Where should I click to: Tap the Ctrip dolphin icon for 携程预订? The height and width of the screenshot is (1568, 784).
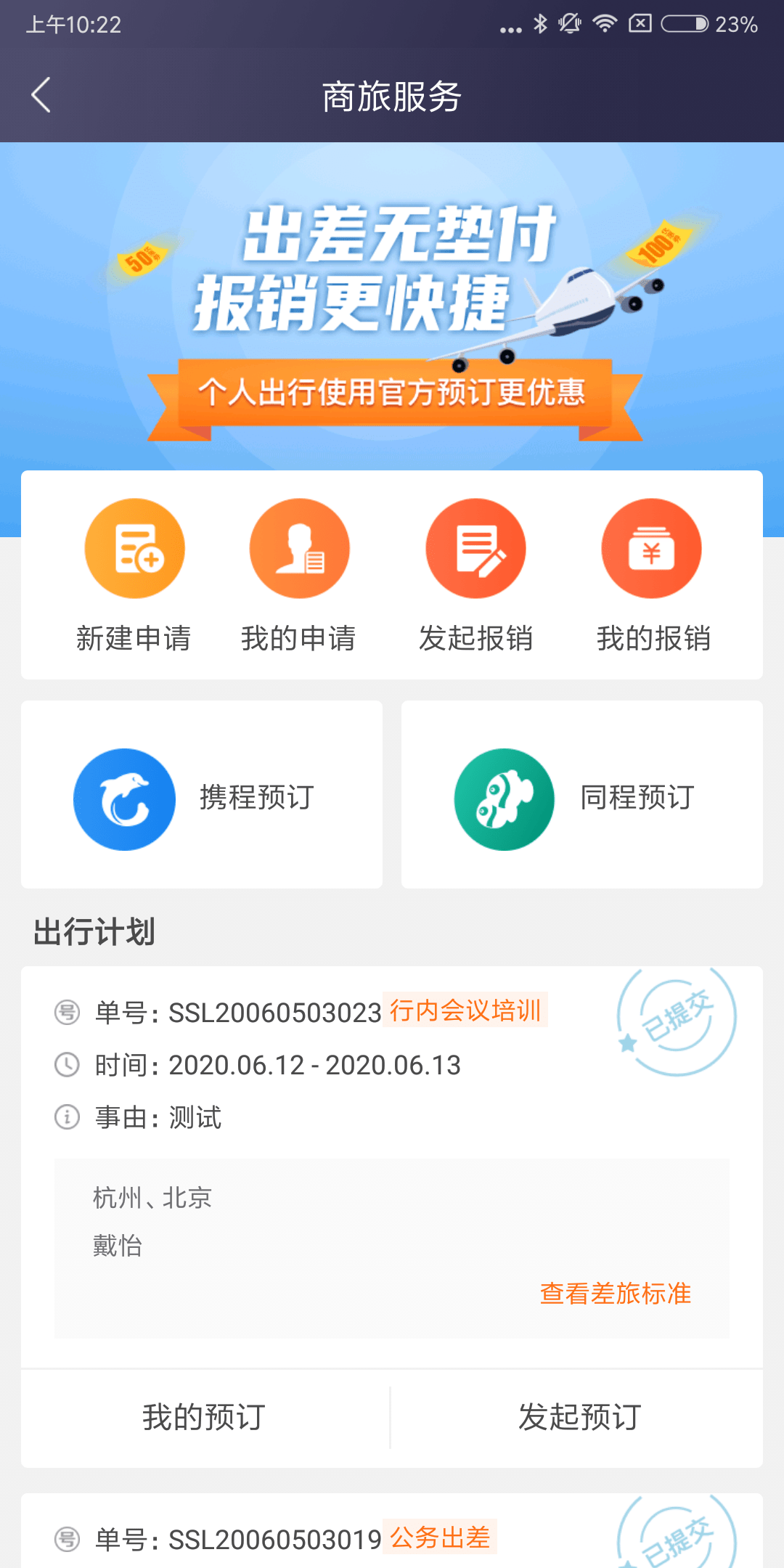pos(123,799)
